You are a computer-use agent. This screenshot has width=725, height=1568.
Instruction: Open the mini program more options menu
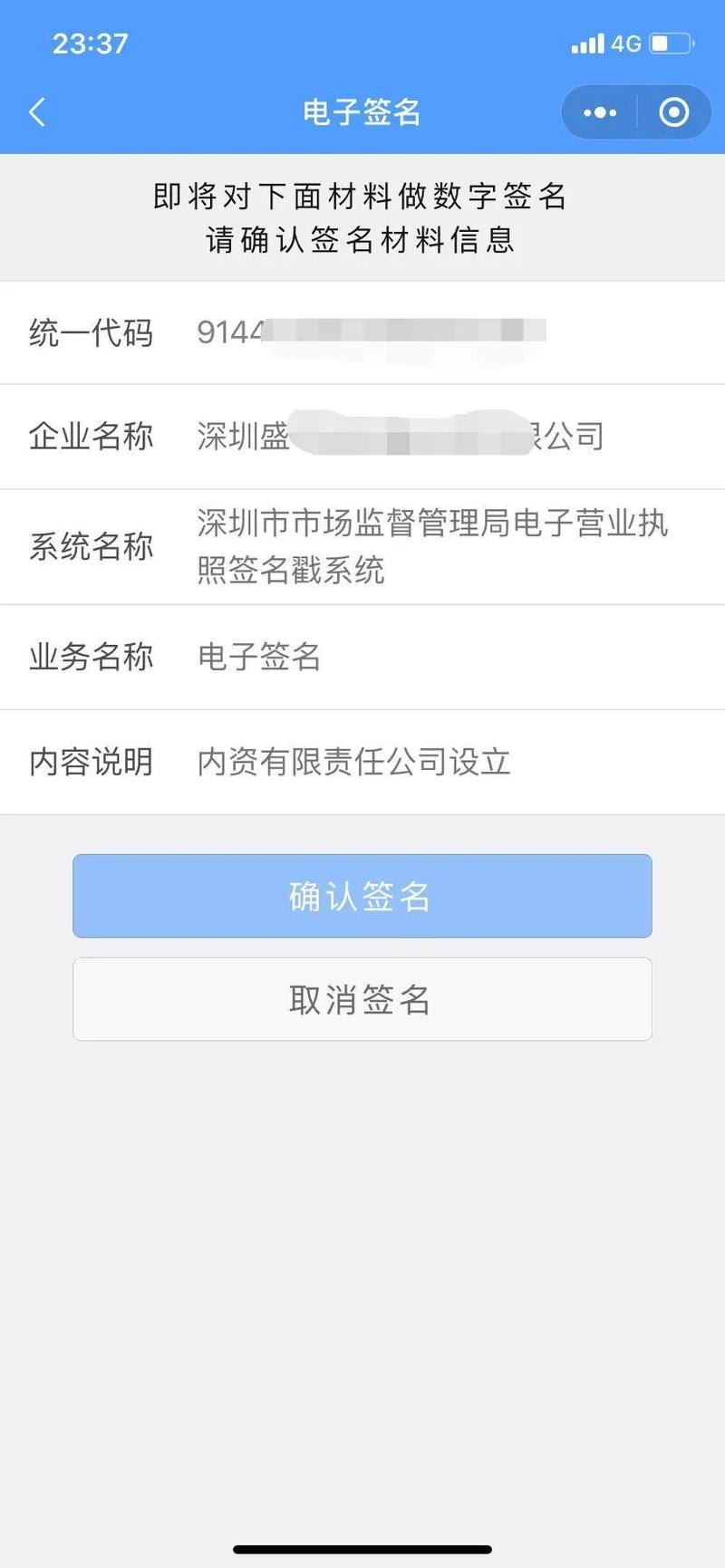[600, 112]
